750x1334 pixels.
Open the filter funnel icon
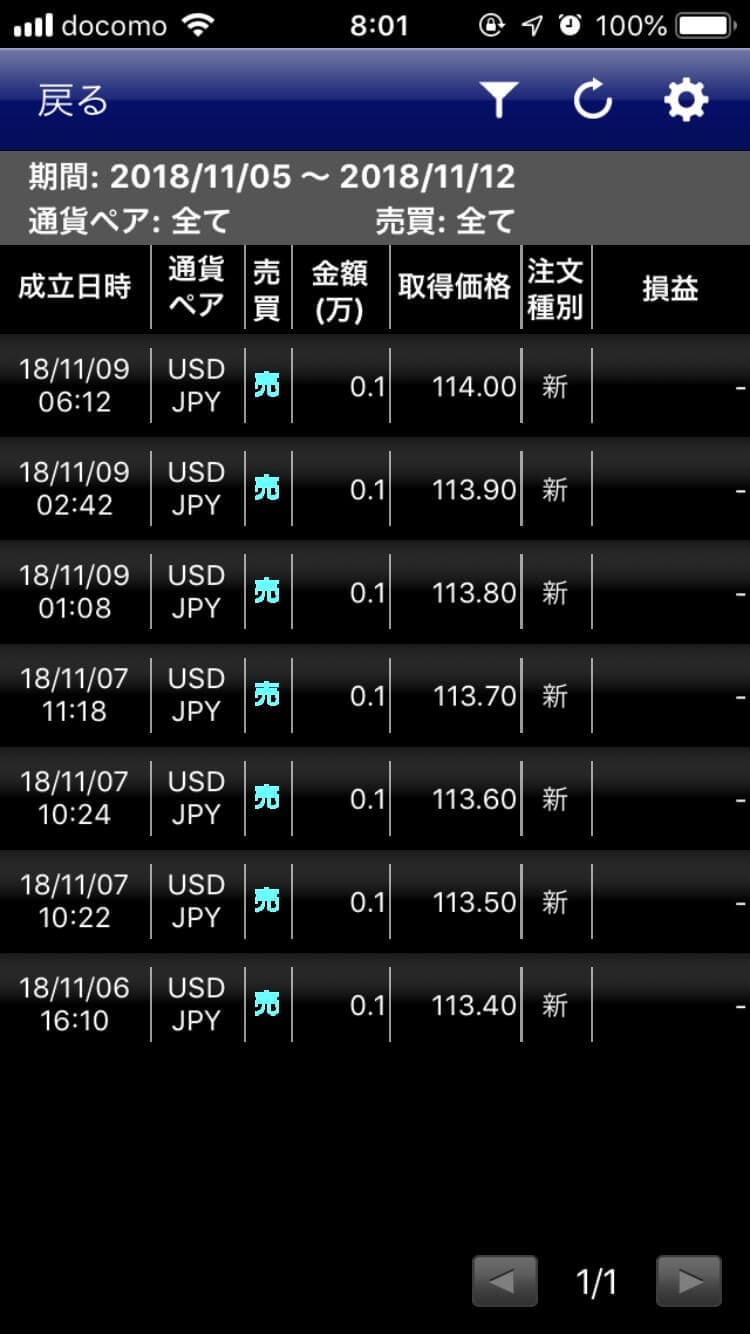click(497, 100)
